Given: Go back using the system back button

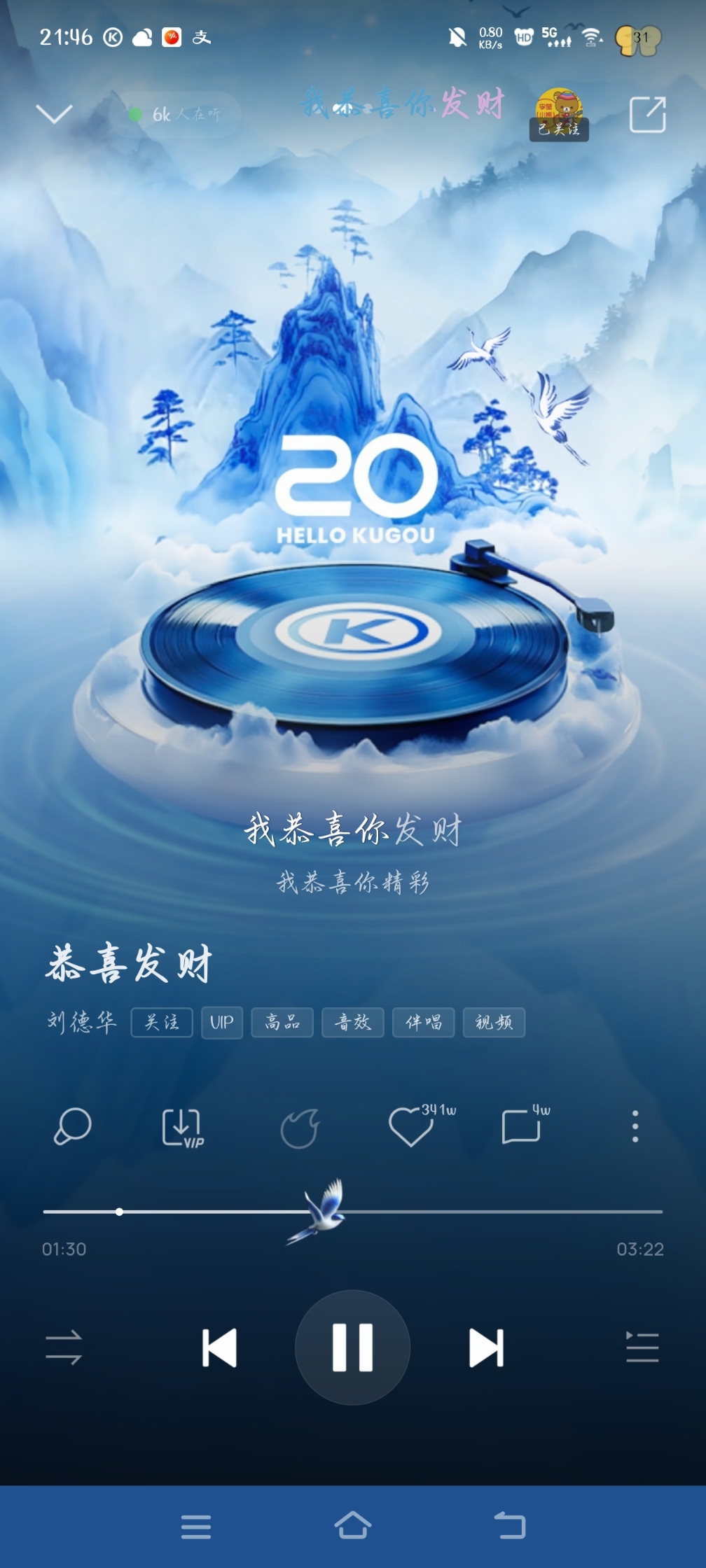Looking at the screenshot, I should click(x=510, y=1525).
